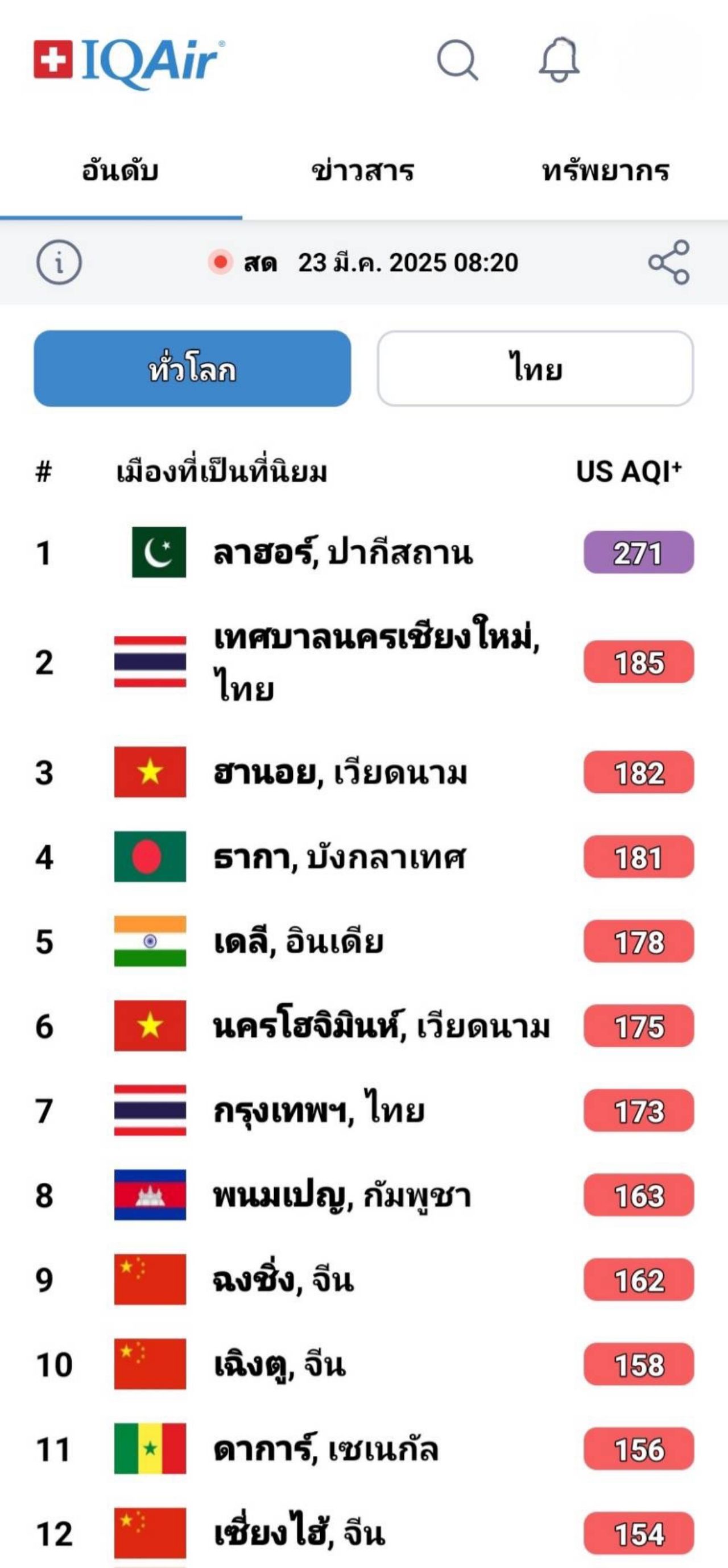Select the อันดับ tab
728x1568 pixels.
click(x=121, y=171)
